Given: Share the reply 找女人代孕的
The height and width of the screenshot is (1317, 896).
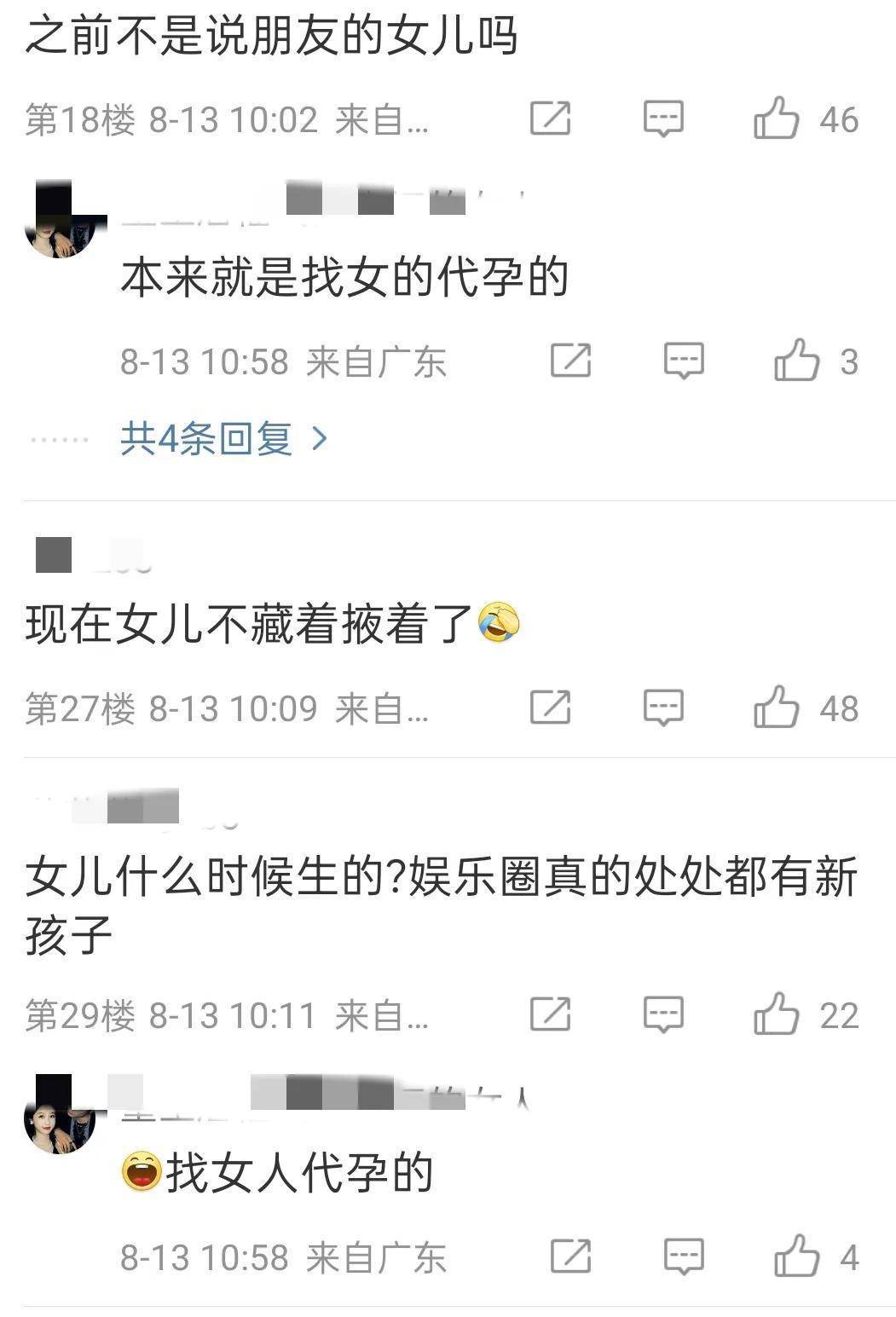Looking at the screenshot, I should click(570, 1256).
